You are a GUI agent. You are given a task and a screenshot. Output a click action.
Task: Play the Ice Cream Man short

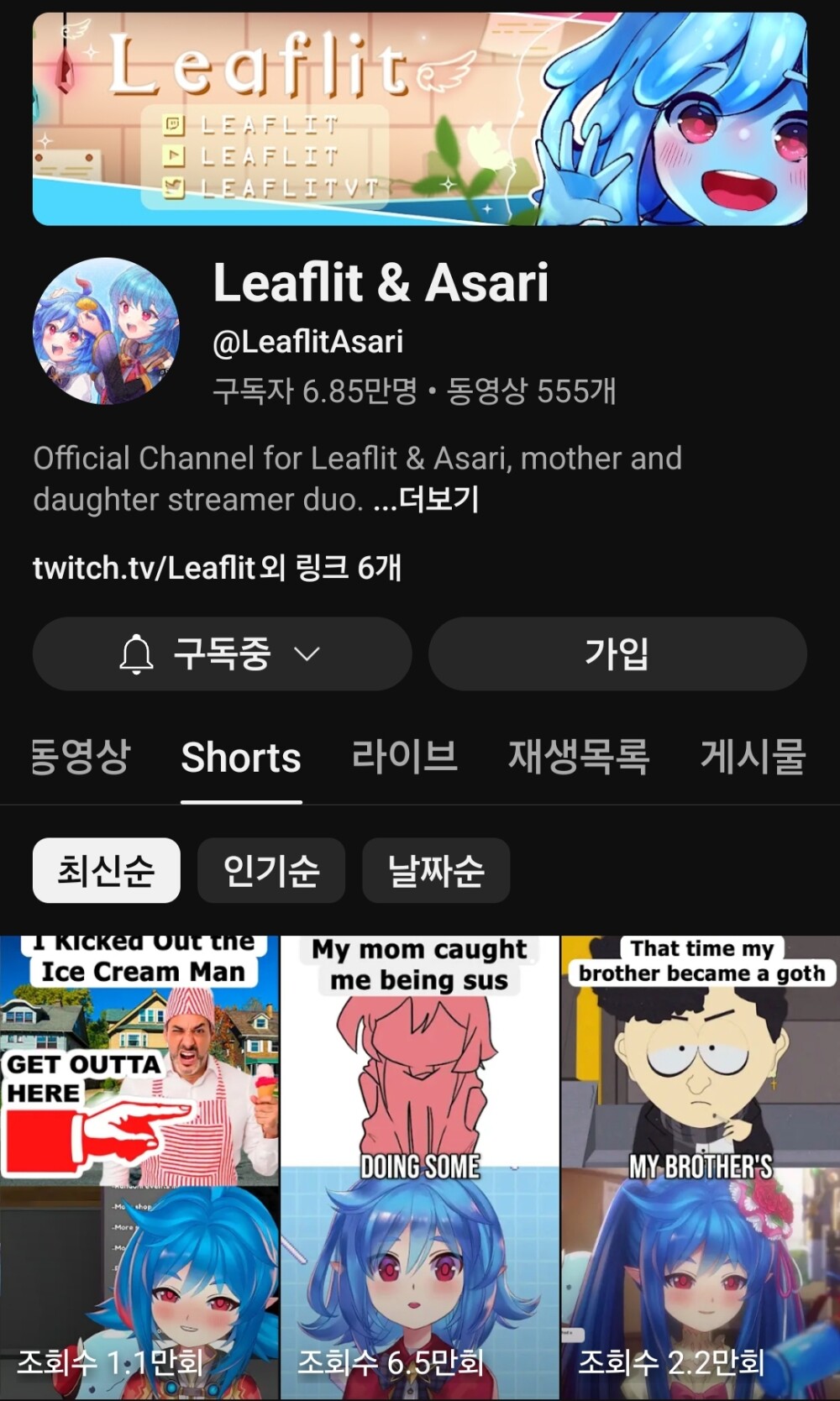coord(139,1167)
